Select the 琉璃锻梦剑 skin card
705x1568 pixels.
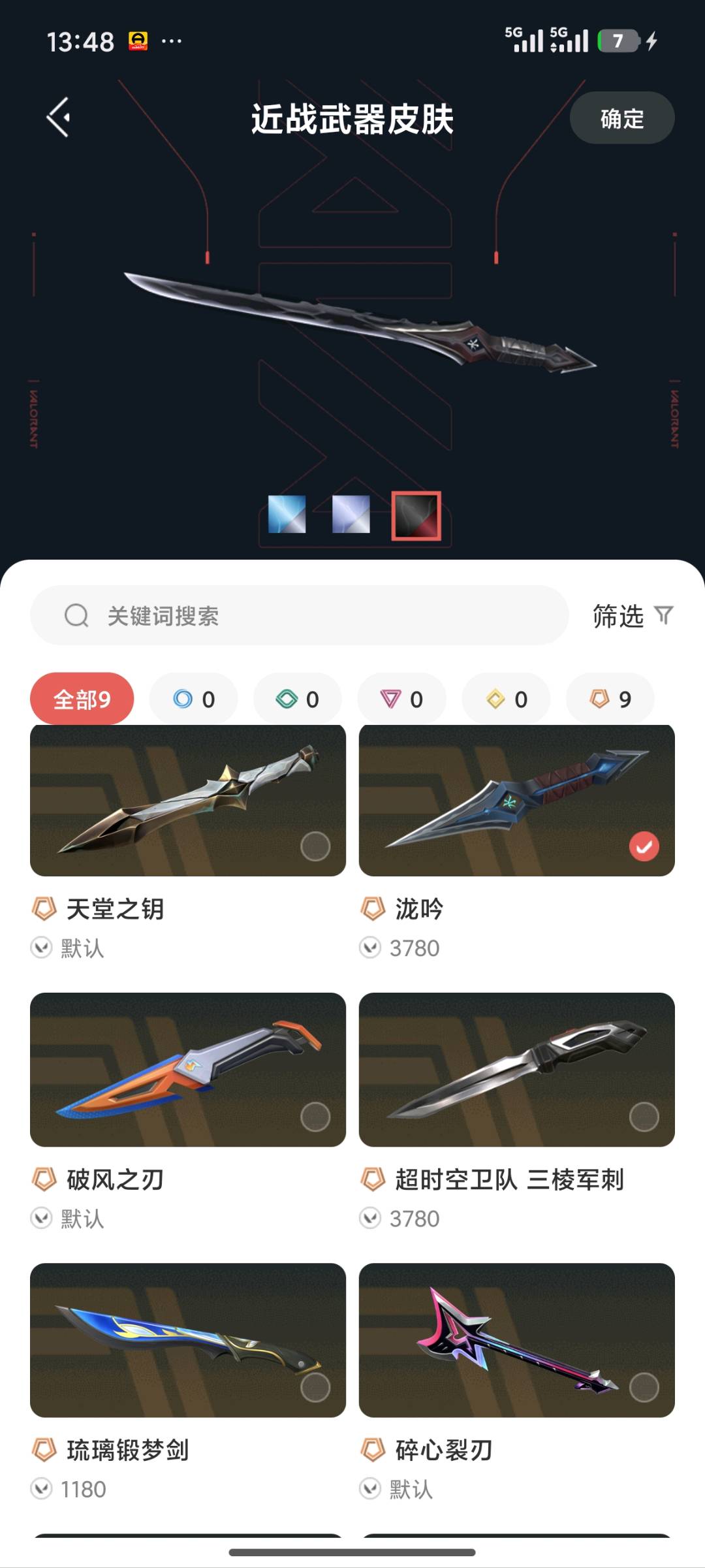click(x=188, y=1340)
